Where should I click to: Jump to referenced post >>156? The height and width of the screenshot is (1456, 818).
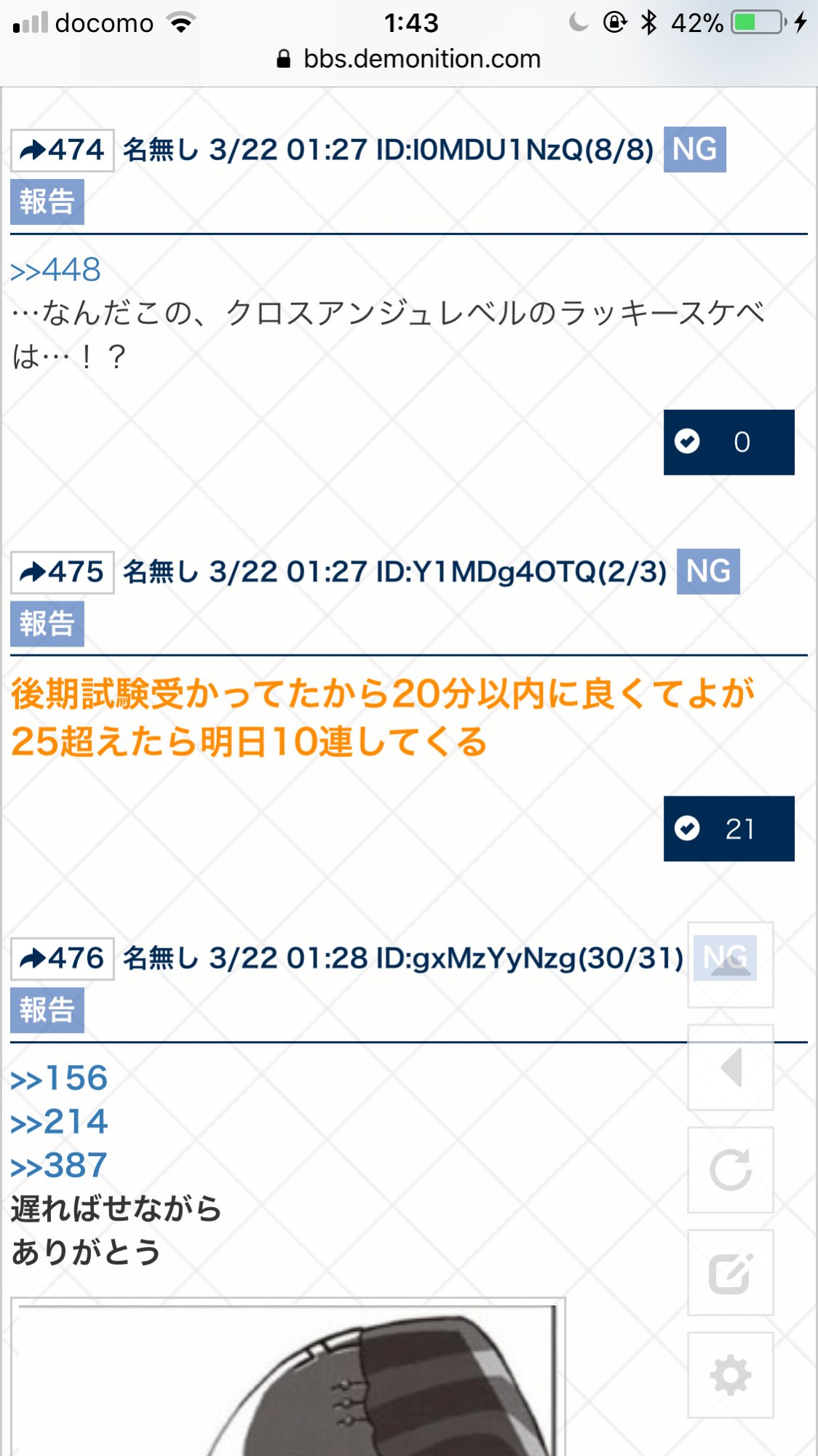pos(59,1078)
